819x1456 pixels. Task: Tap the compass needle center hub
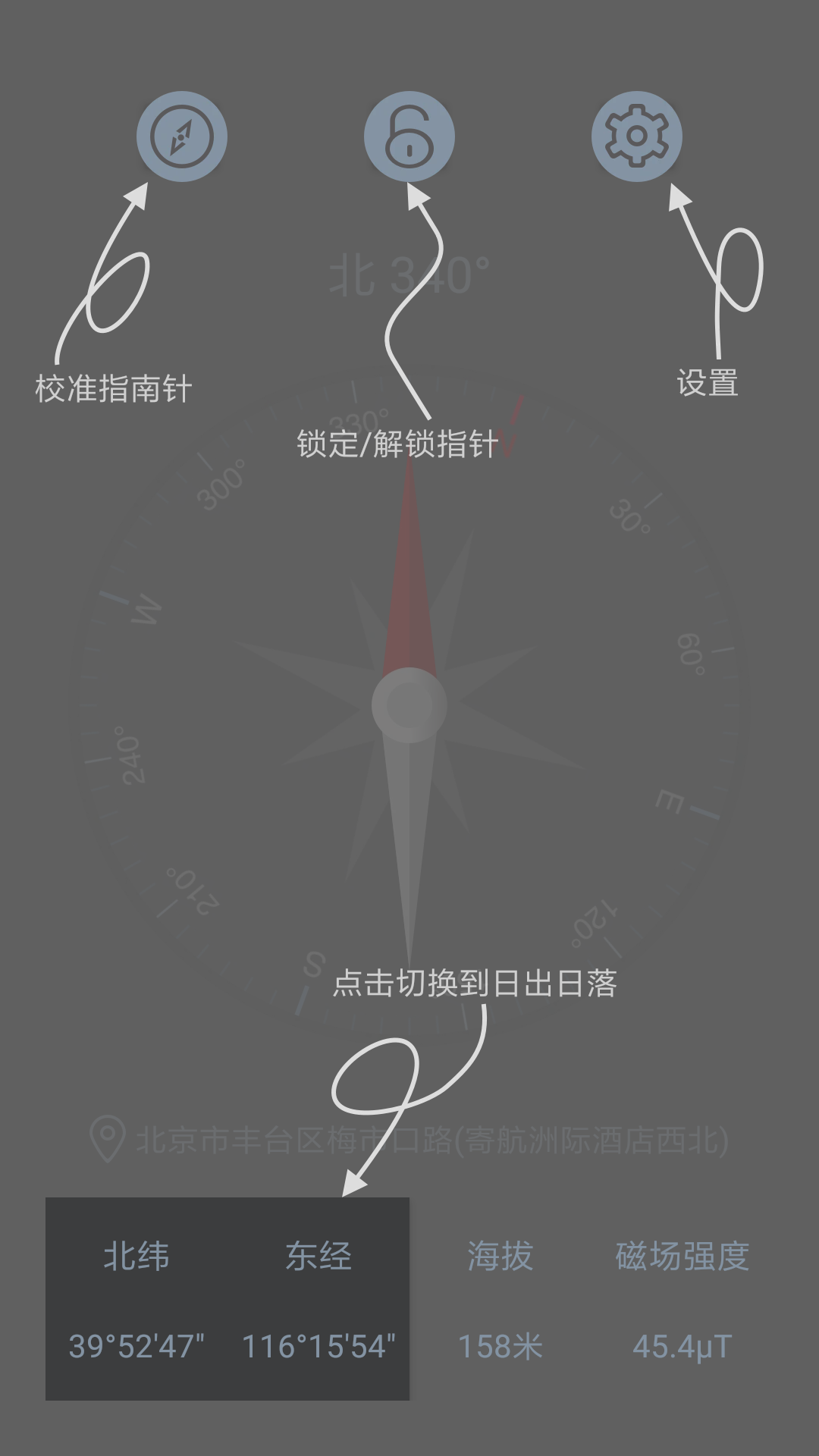click(x=408, y=705)
